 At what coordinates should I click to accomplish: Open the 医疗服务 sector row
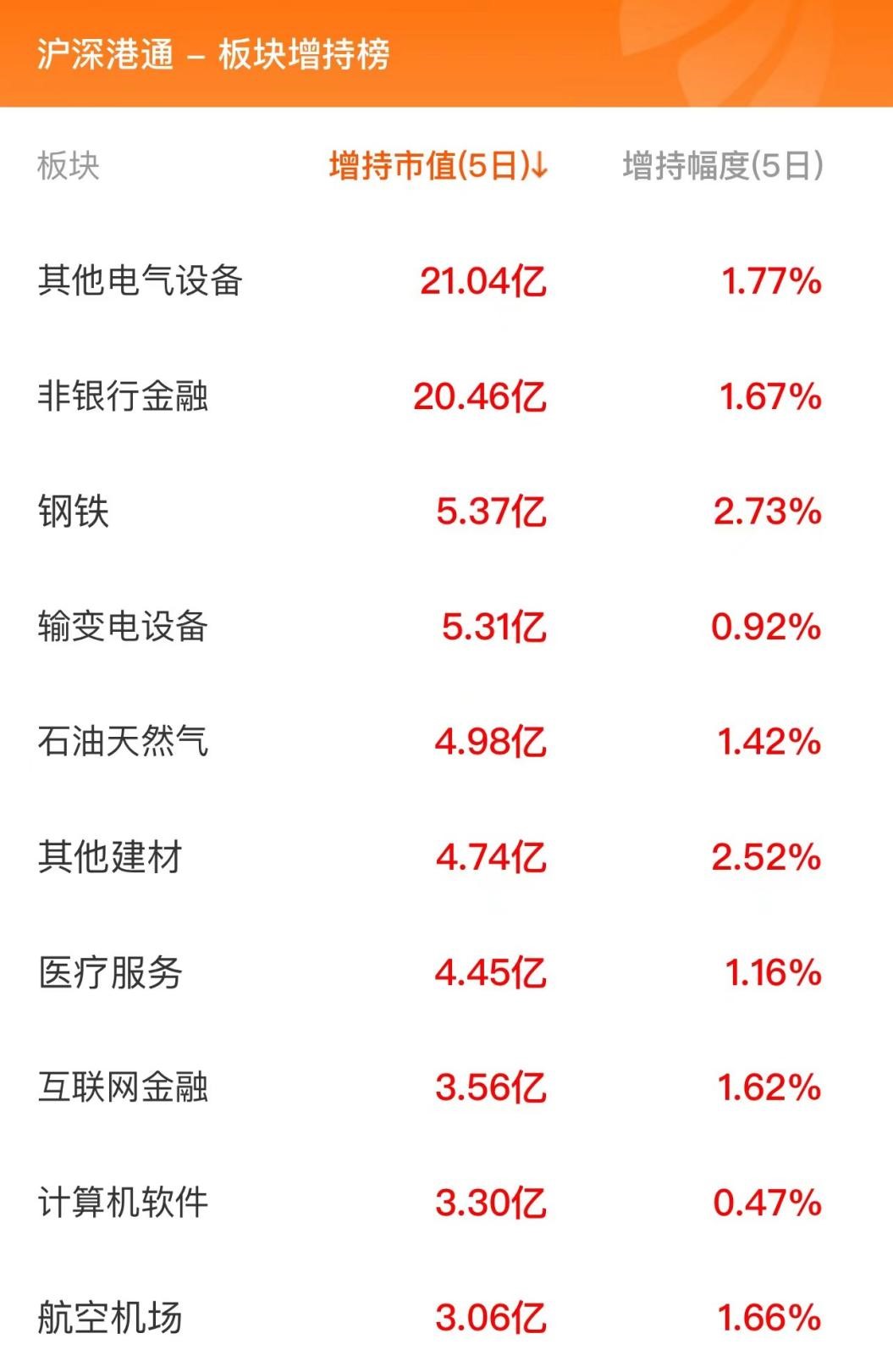click(x=110, y=971)
